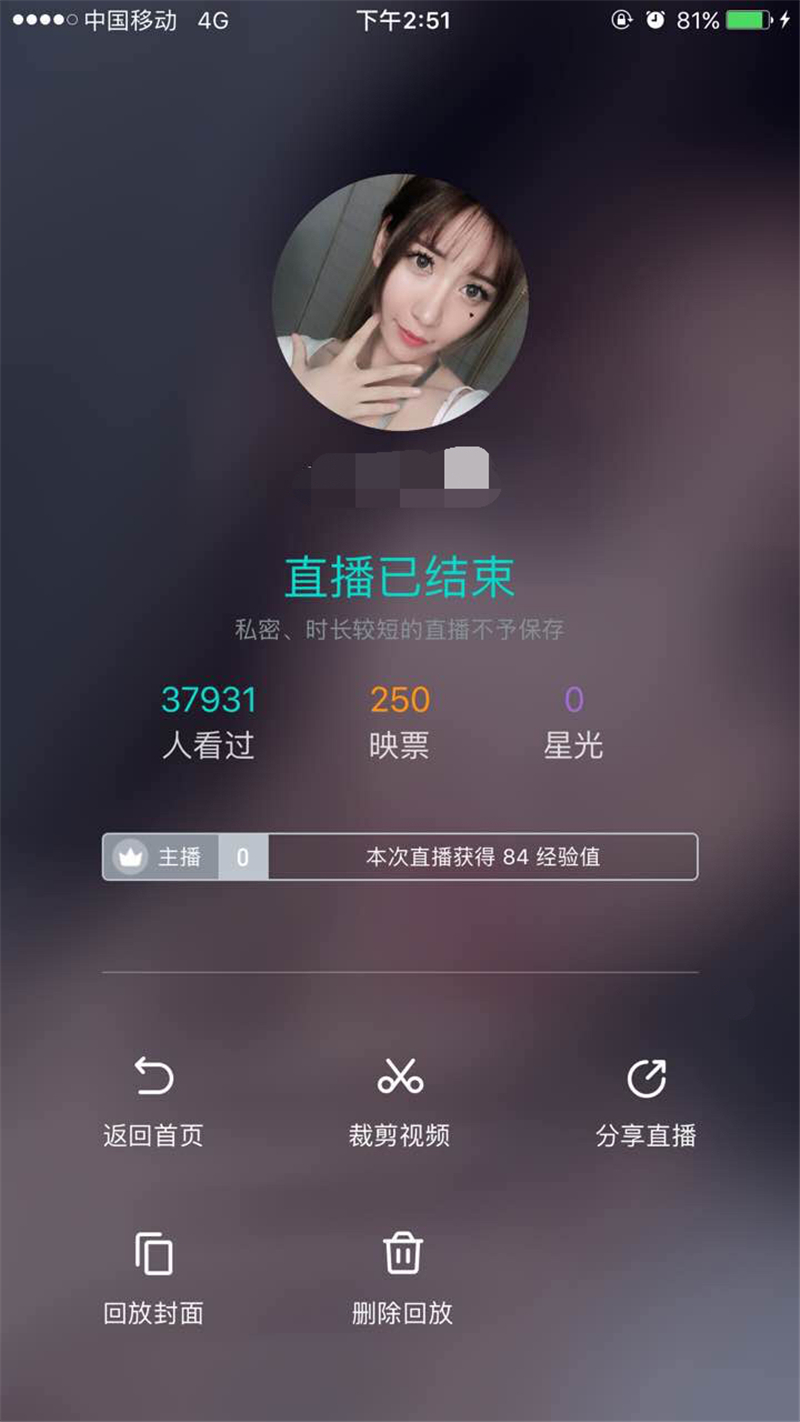Open the crop video option (裁剪视频)
The height and width of the screenshot is (1422, 800).
(x=400, y=1101)
